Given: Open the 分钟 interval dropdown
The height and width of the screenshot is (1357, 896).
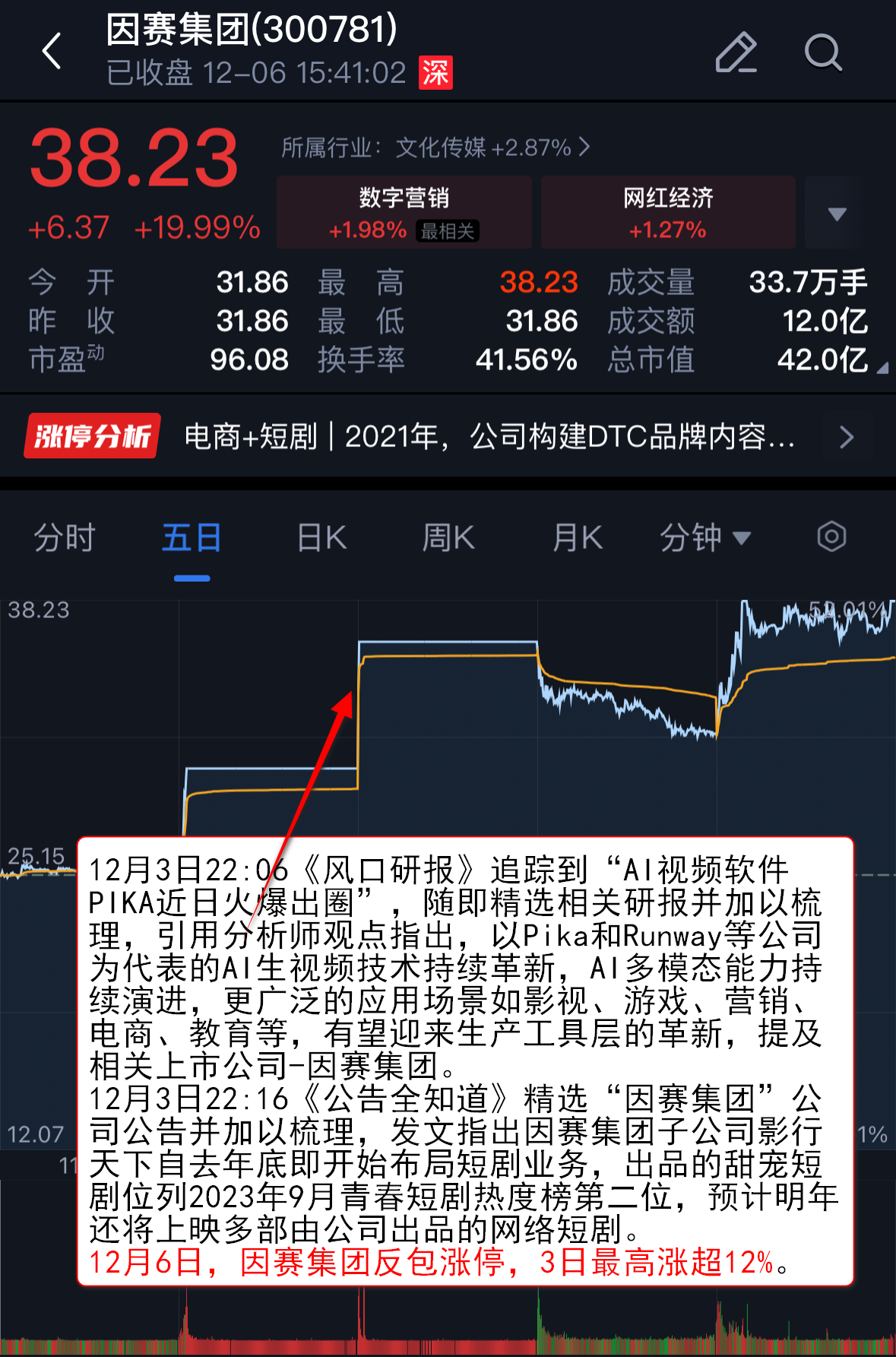Looking at the screenshot, I should click(704, 538).
